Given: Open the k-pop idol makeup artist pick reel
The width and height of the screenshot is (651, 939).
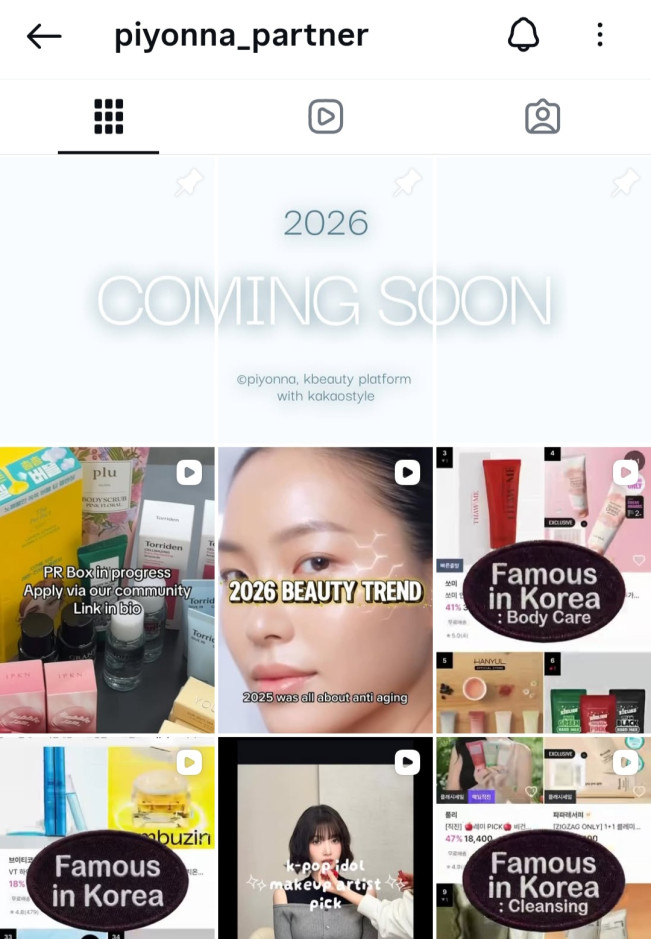Looking at the screenshot, I should (x=325, y=838).
